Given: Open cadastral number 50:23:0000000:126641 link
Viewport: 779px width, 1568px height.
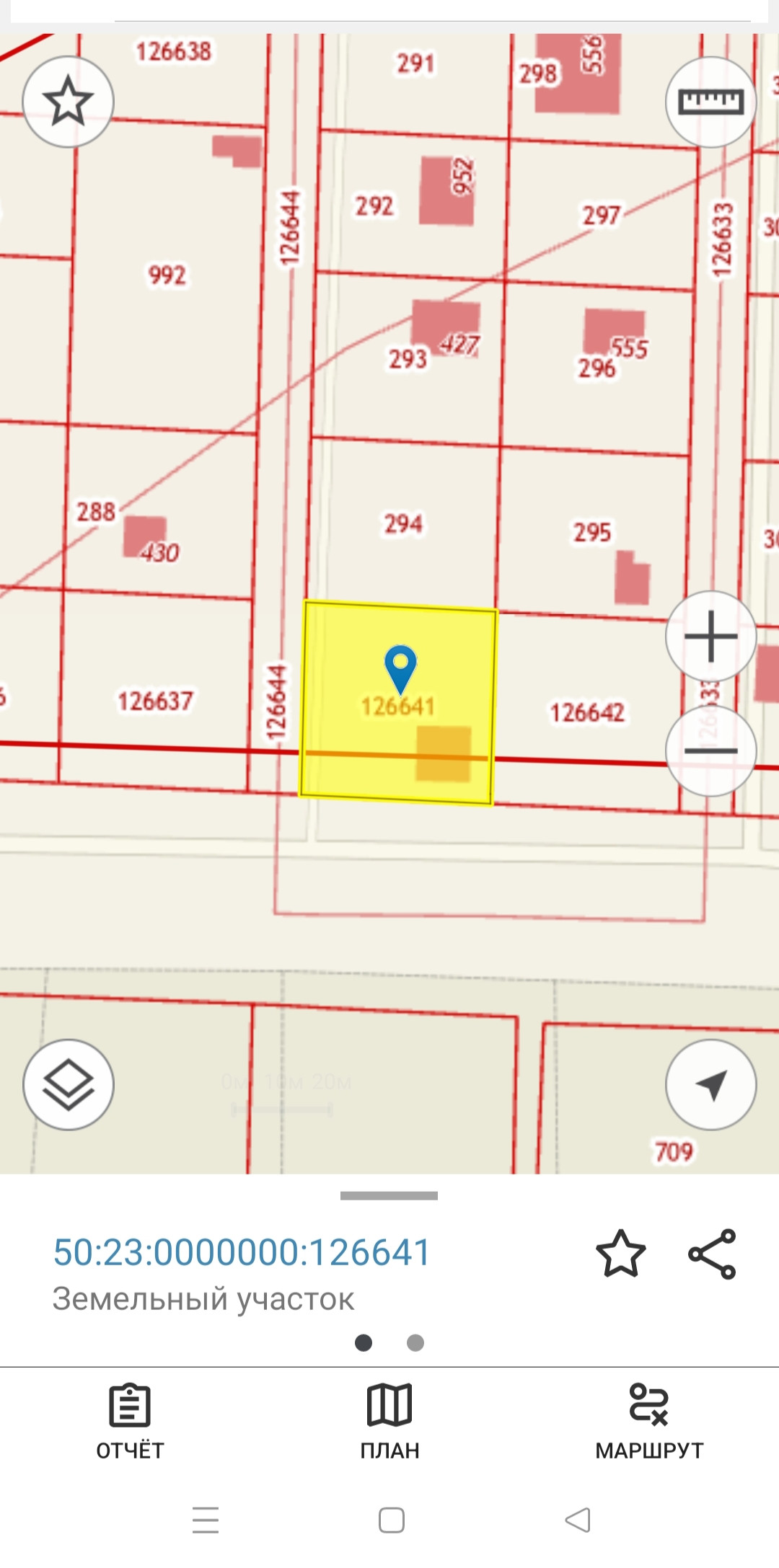Looking at the screenshot, I should (242, 1252).
